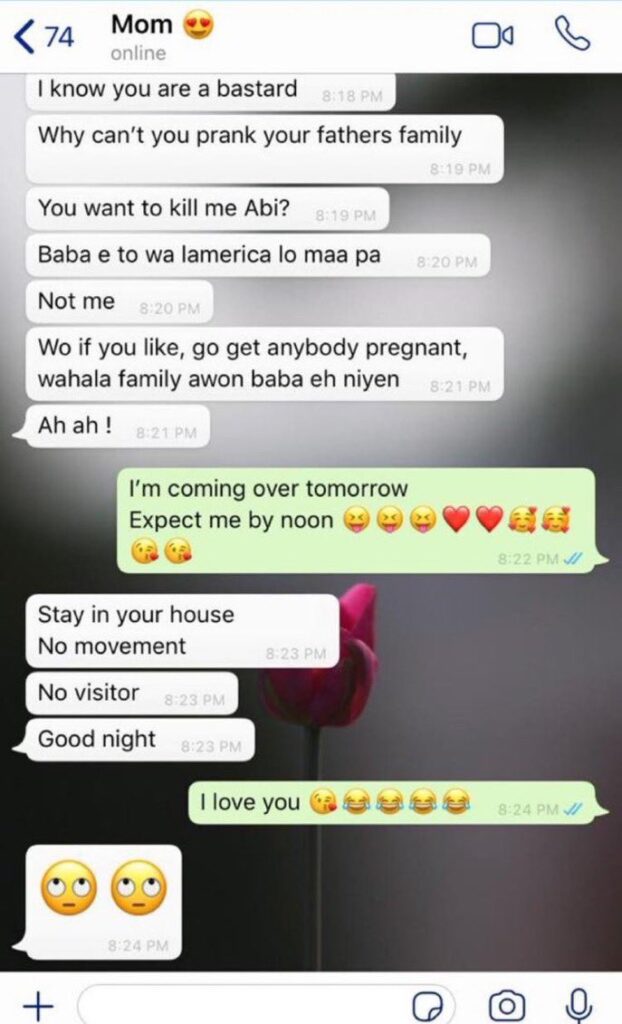Go back to the chats list
Viewport: 622px width, 1024px height.
42,37
